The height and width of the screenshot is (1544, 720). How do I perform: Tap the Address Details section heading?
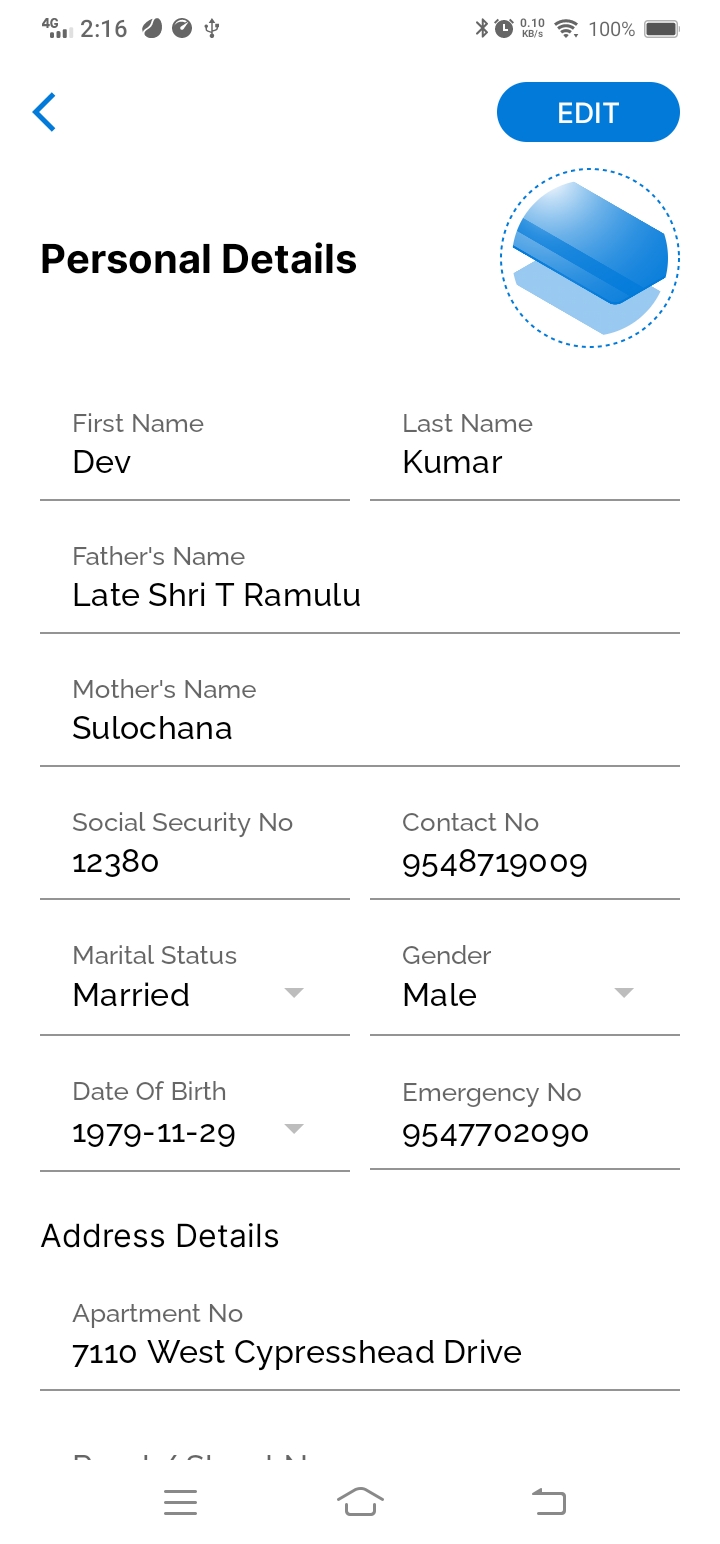click(159, 1236)
